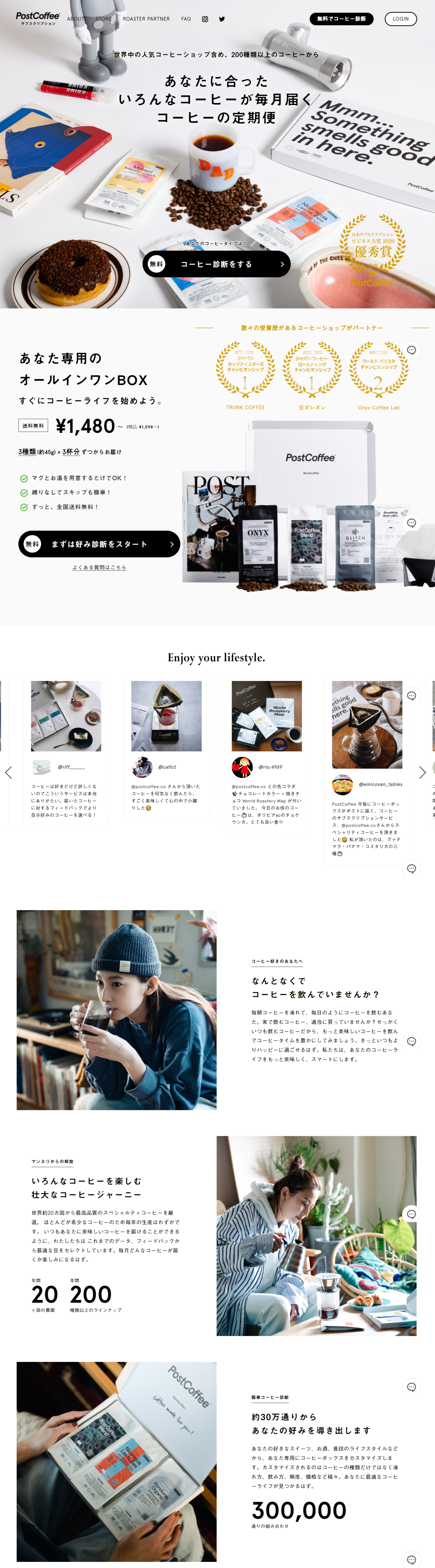Tap まずは好み診断をスタート button
This screenshot has width=435, height=1568.
(x=99, y=544)
